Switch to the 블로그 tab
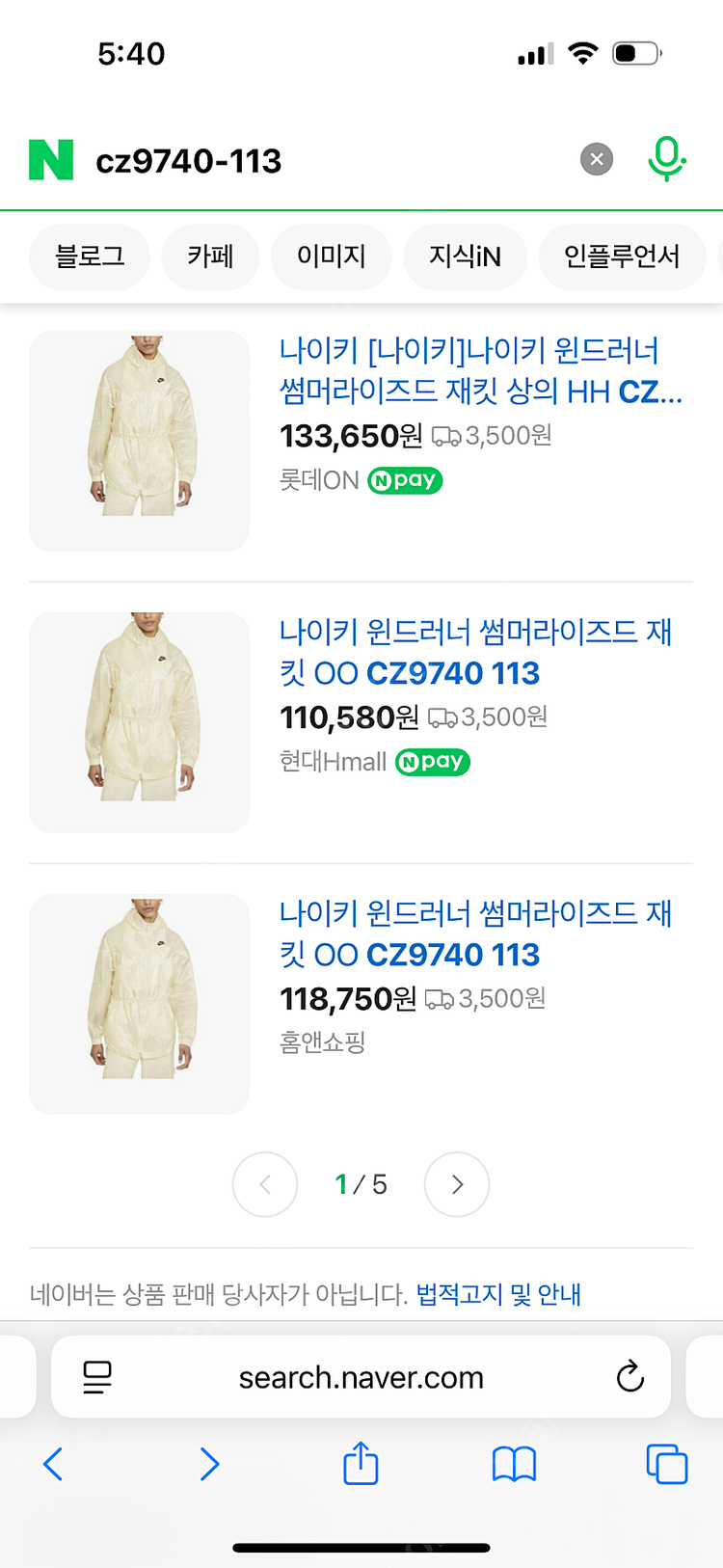This screenshot has height=1568, width=723. tap(90, 257)
